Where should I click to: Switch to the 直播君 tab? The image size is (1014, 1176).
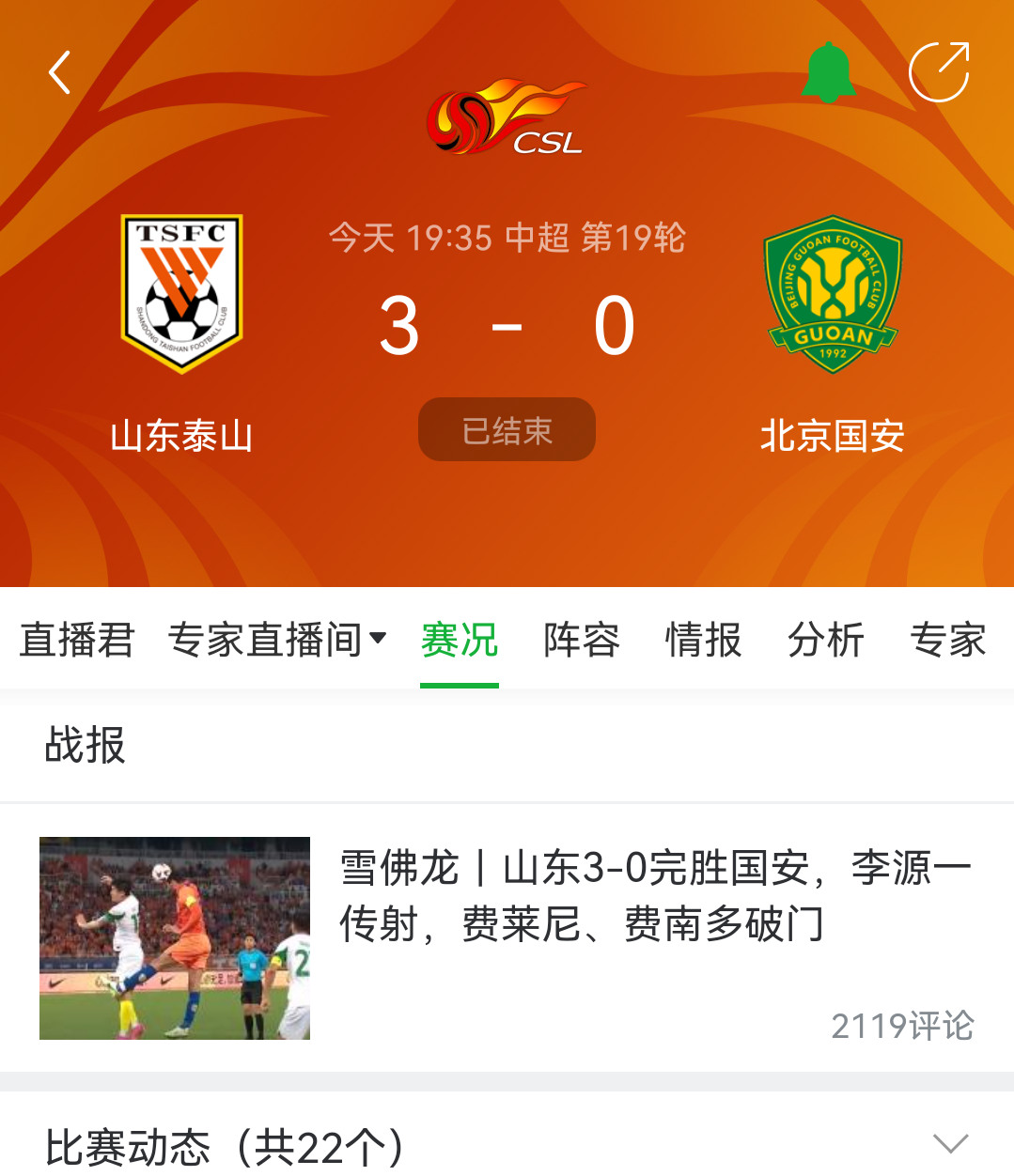[77, 641]
